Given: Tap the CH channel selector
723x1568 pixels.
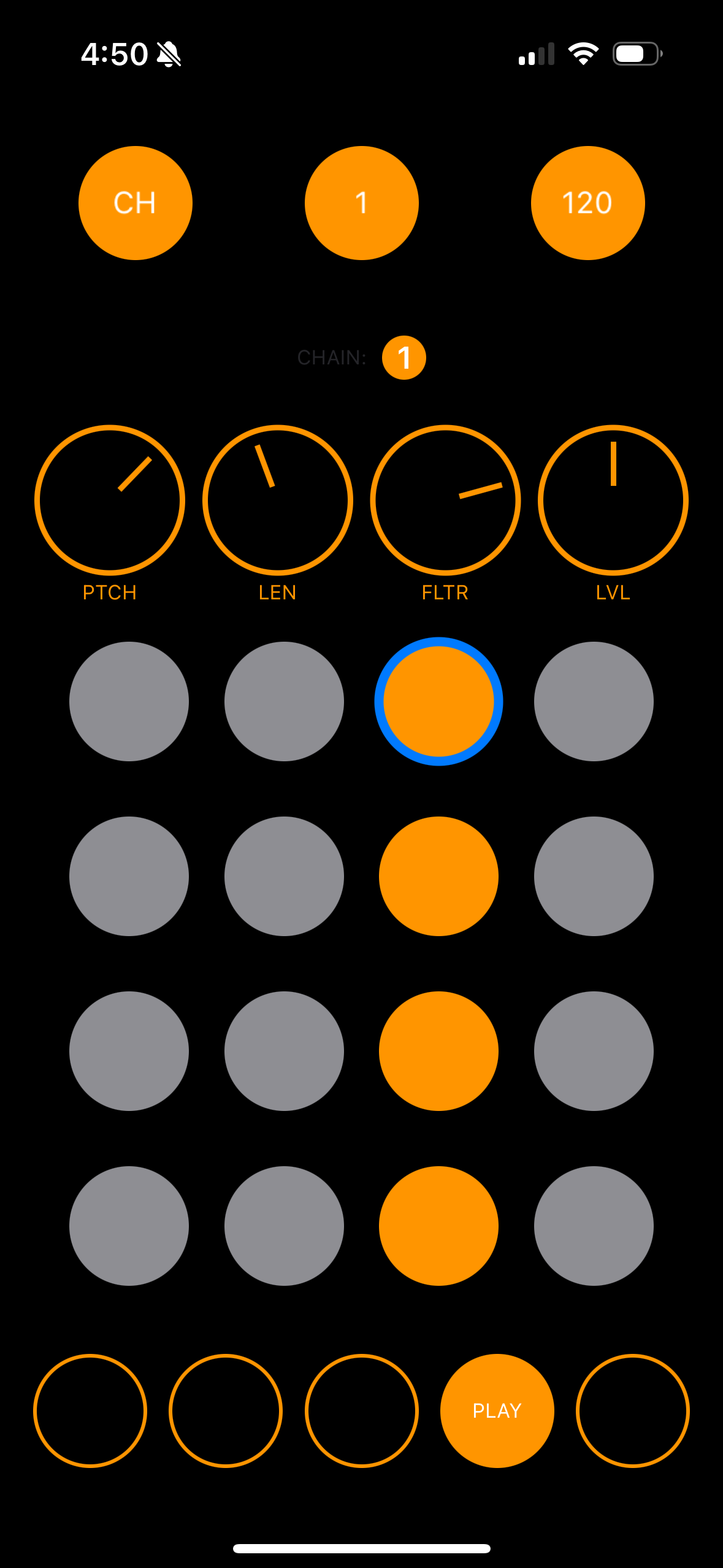Looking at the screenshot, I should coord(135,202).
